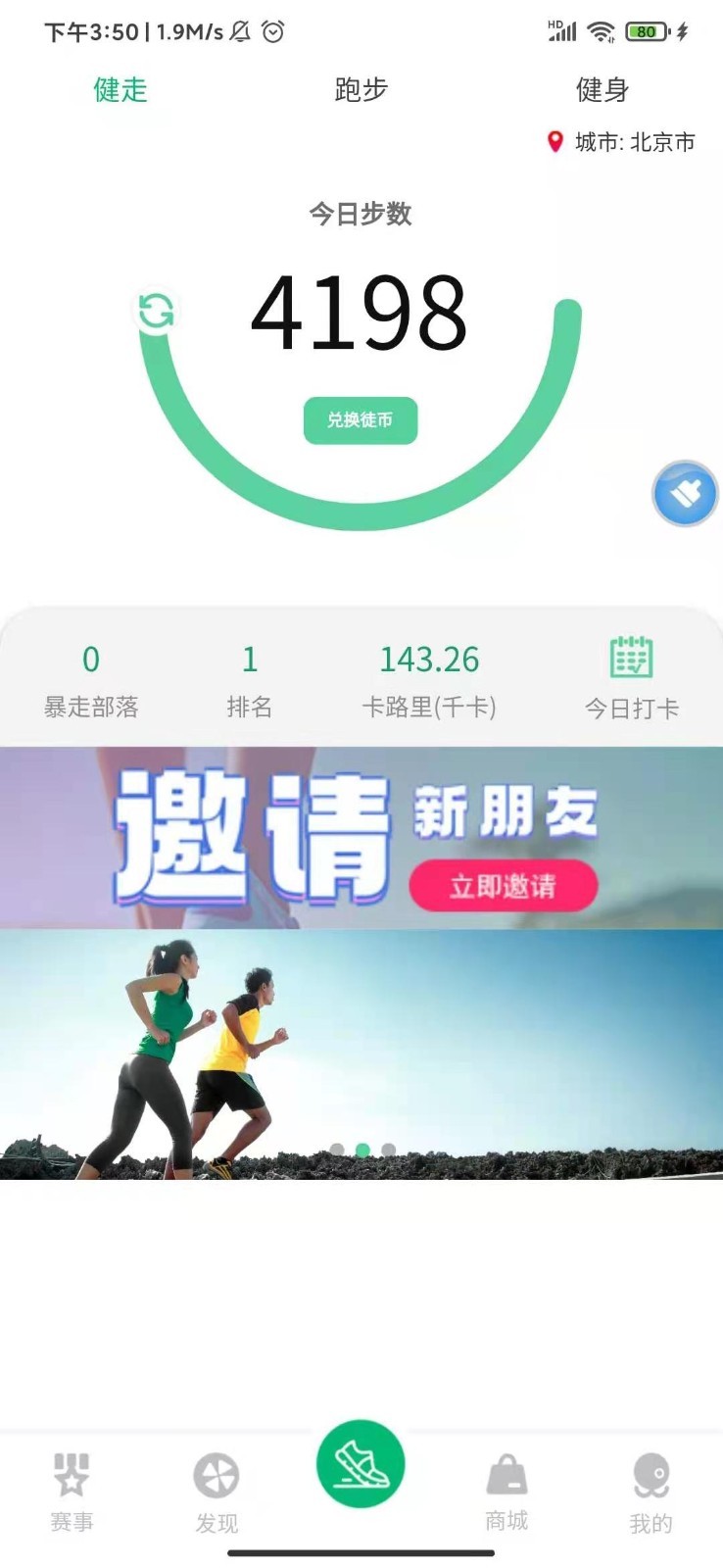Select the 健走 tab
Screen dimensions: 723x1568
tap(120, 90)
